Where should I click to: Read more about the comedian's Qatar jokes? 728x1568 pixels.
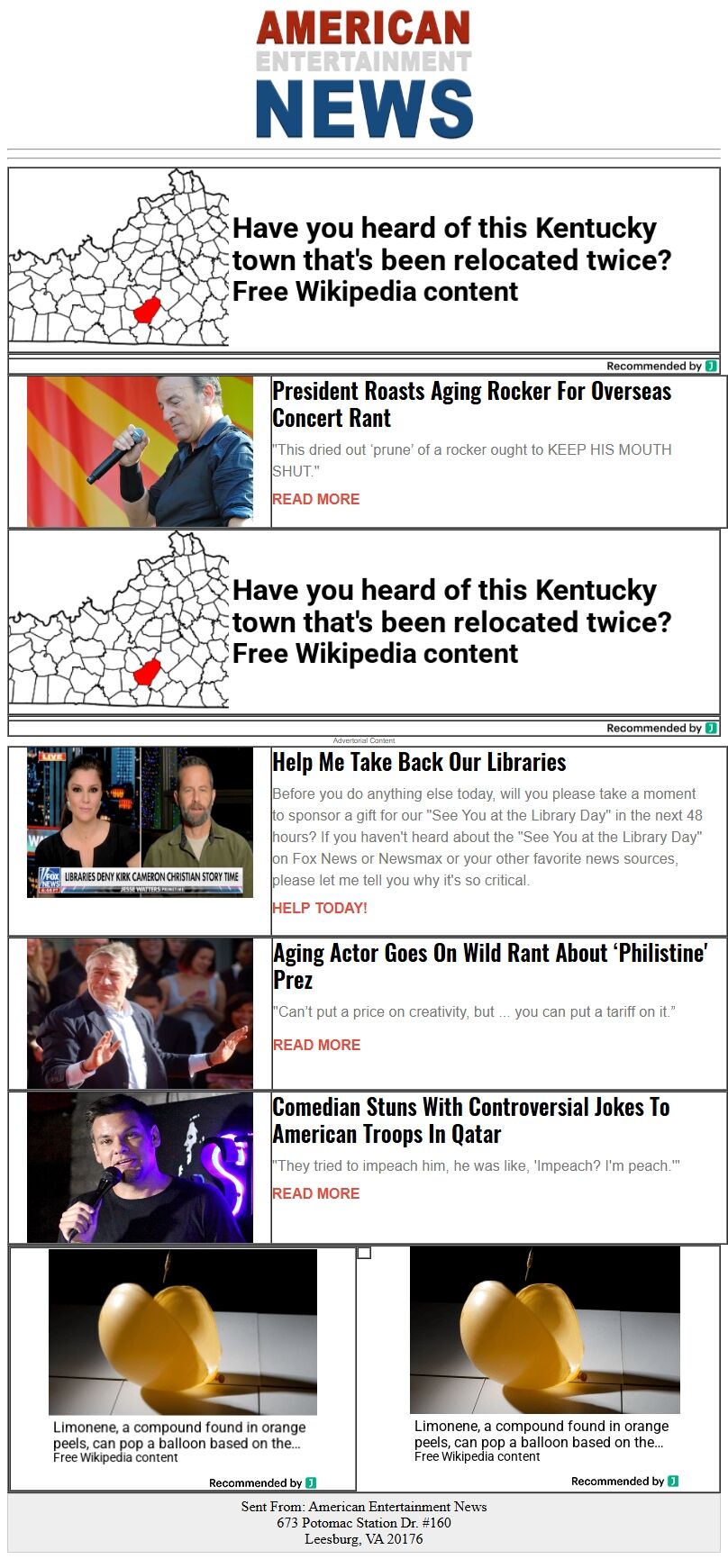point(315,1193)
